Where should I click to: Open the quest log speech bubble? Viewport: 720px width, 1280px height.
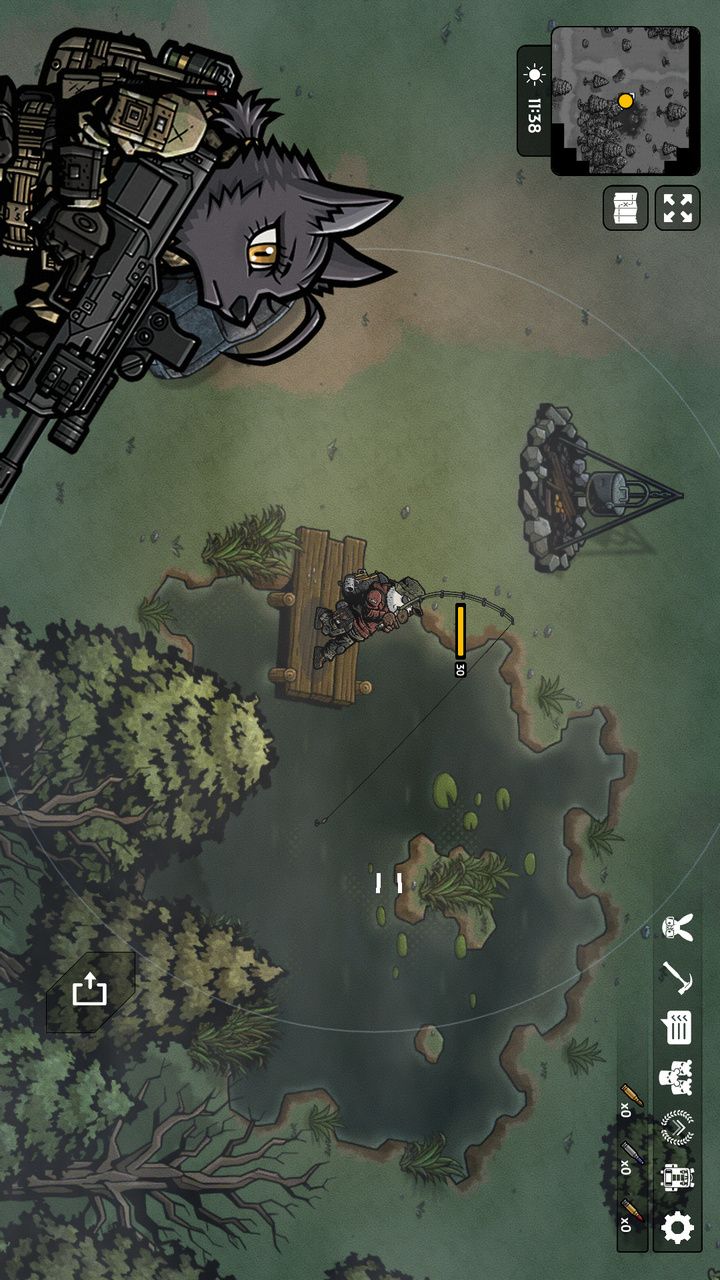677,1027
